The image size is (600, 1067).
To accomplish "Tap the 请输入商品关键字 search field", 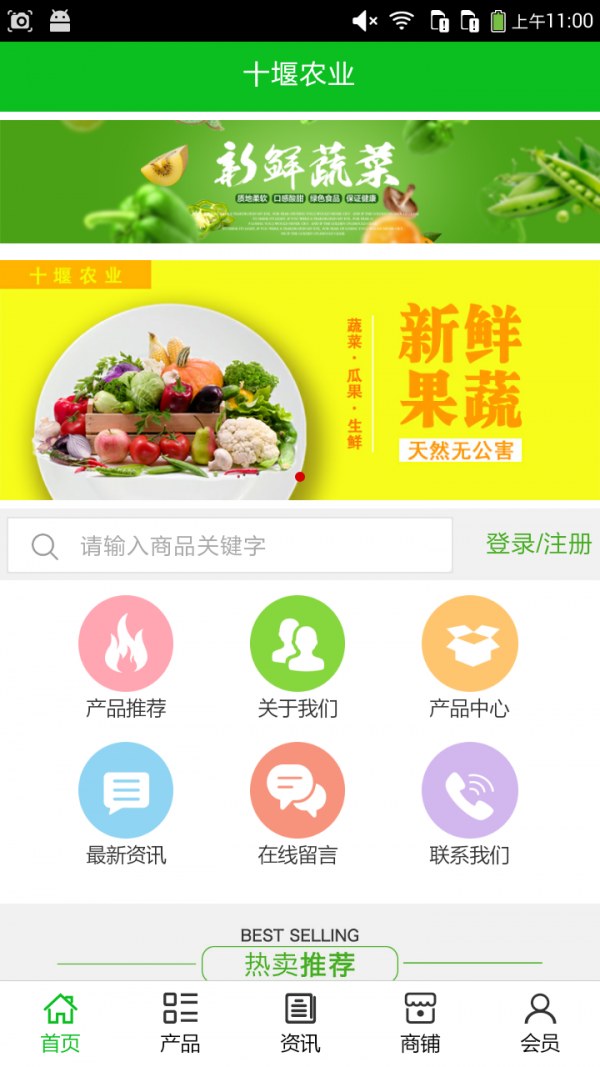I will 230,545.
